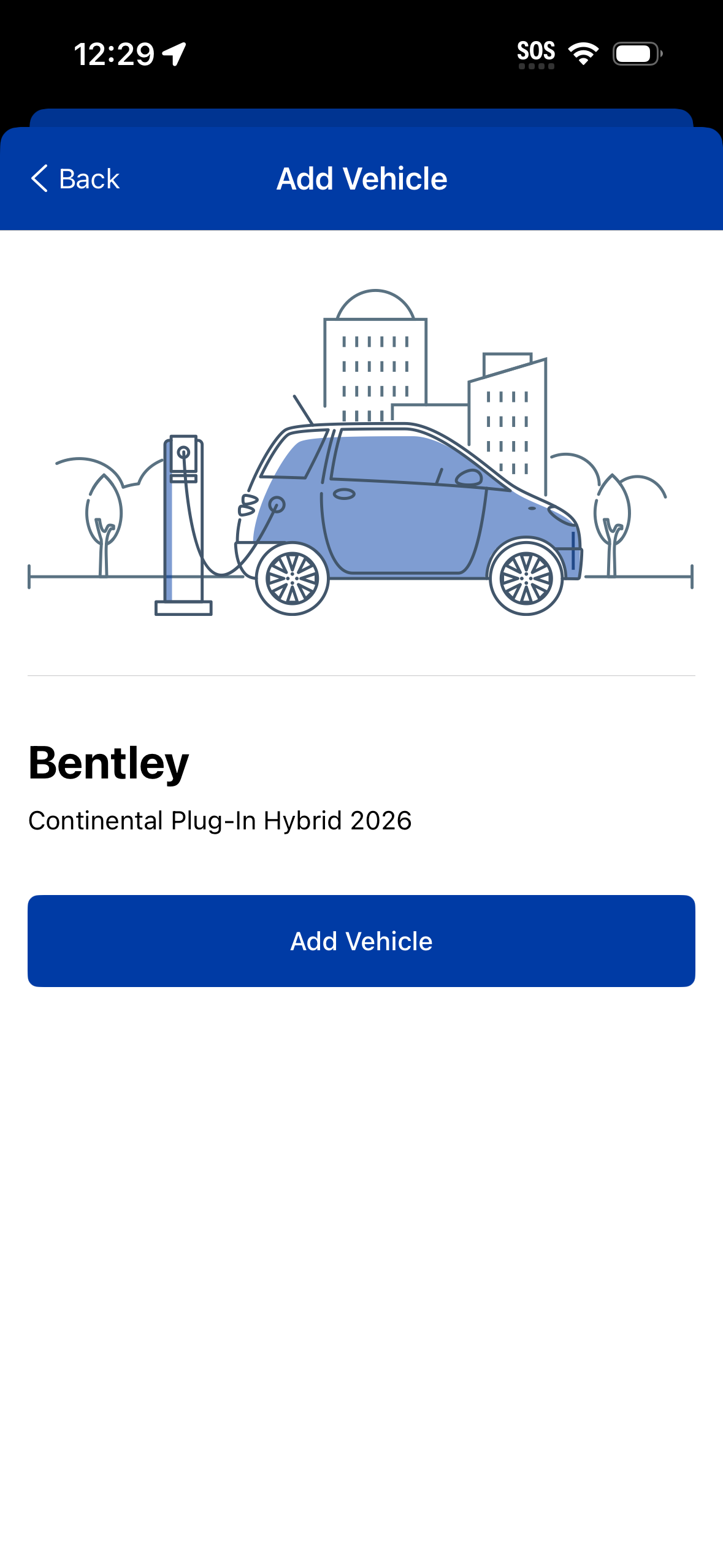
Task: Add the Bentley Continental vehicle
Action: pos(361,940)
